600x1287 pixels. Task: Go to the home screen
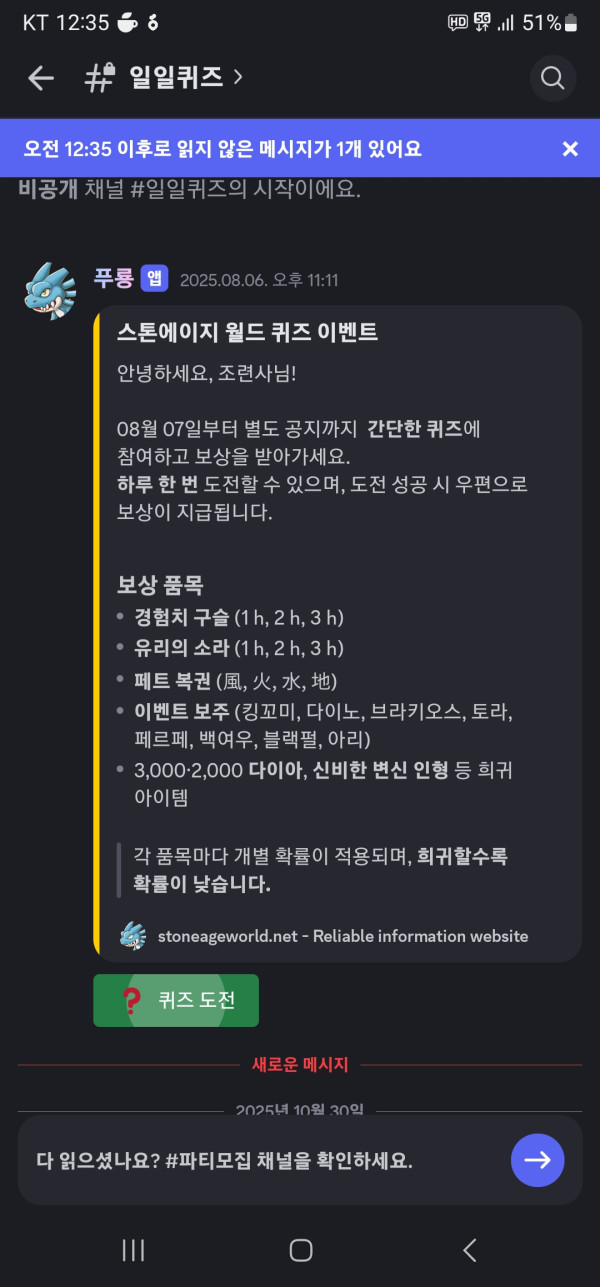point(300,1249)
